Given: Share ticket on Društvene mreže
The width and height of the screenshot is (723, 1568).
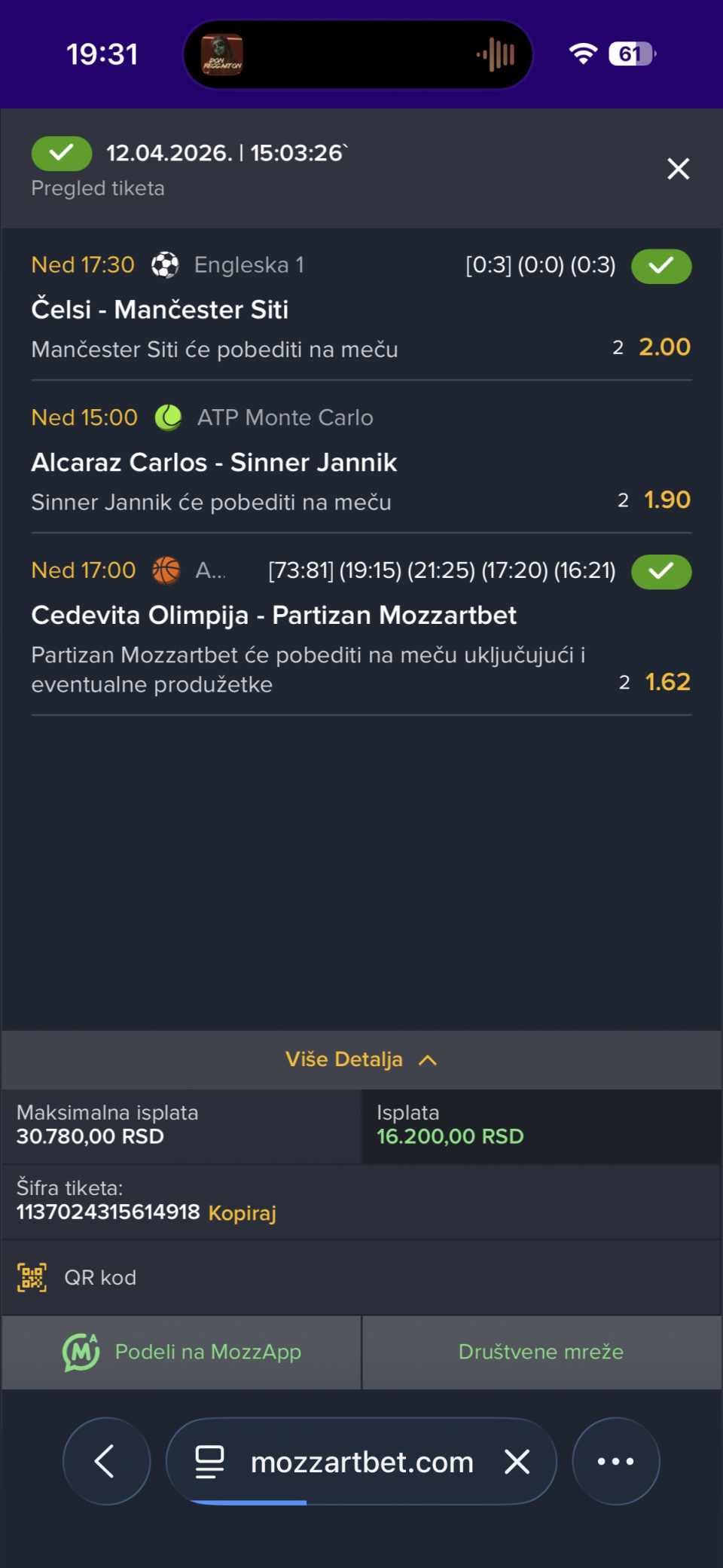Looking at the screenshot, I should click(541, 1352).
